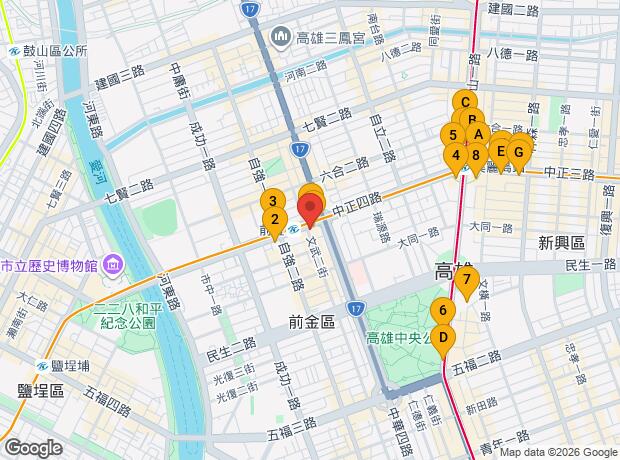Screen dimensions: 620x460
Task: Select the orange marker labeled G
Action: (518, 153)
